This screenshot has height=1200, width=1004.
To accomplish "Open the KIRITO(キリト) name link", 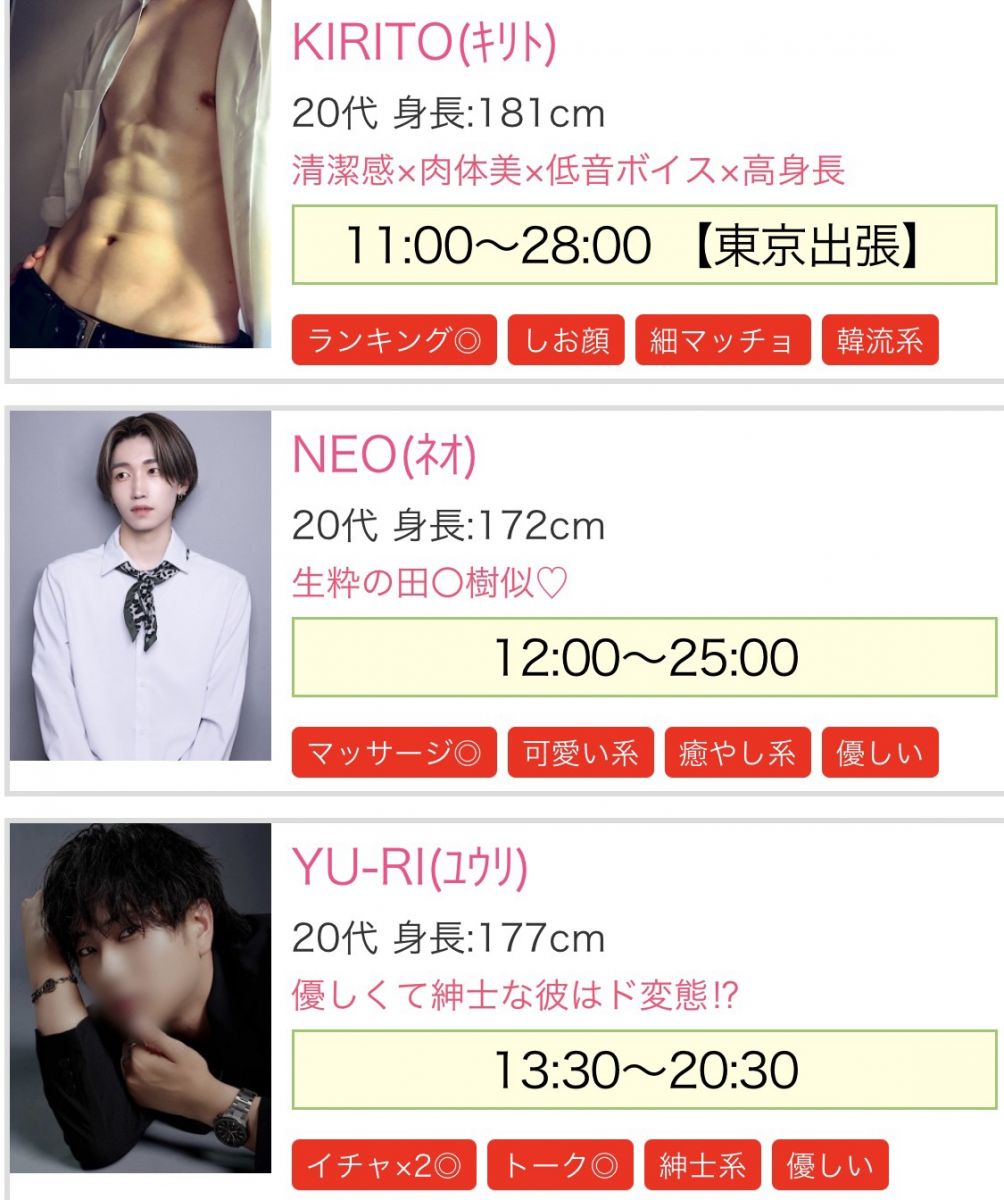I will pos(424,42).
